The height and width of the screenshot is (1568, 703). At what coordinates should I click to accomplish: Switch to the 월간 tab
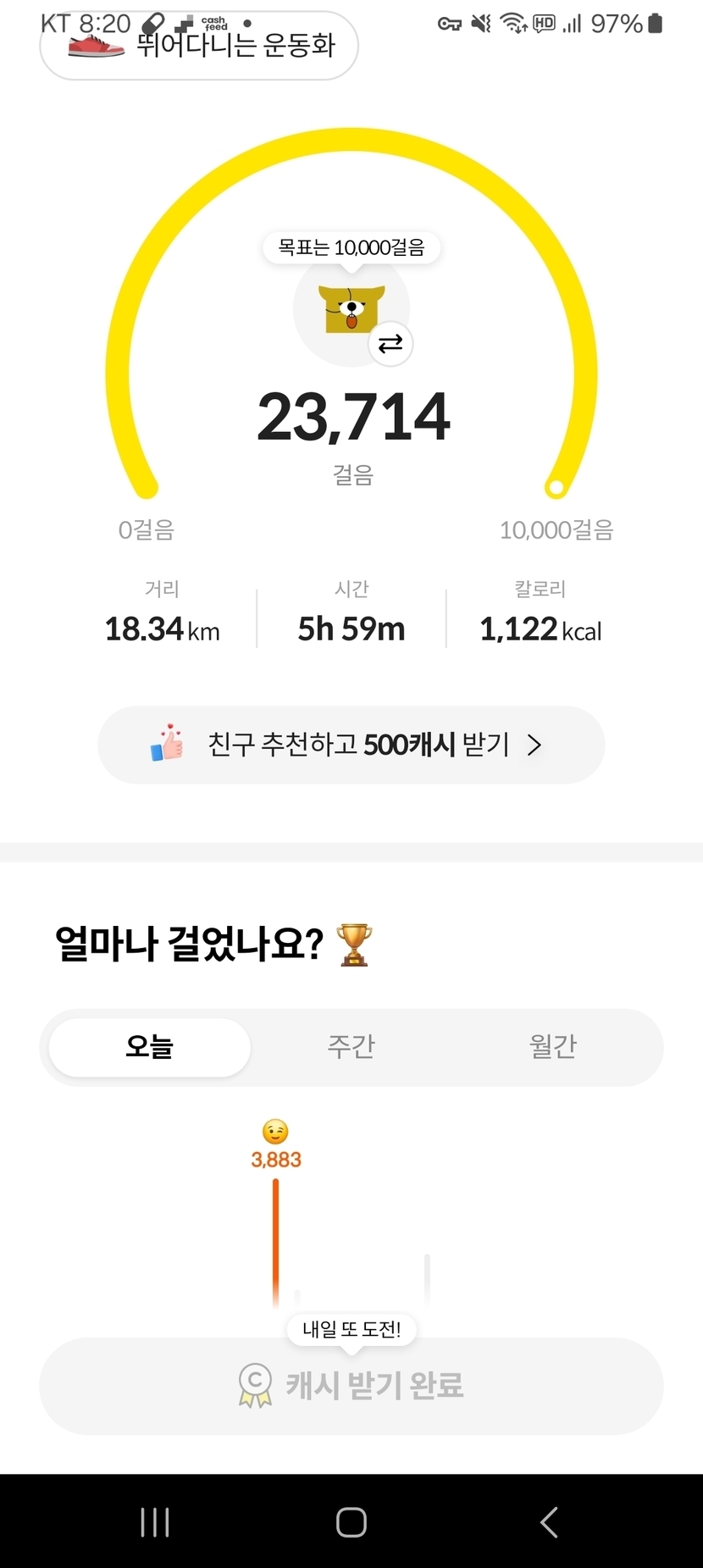tap(552, 1047)
